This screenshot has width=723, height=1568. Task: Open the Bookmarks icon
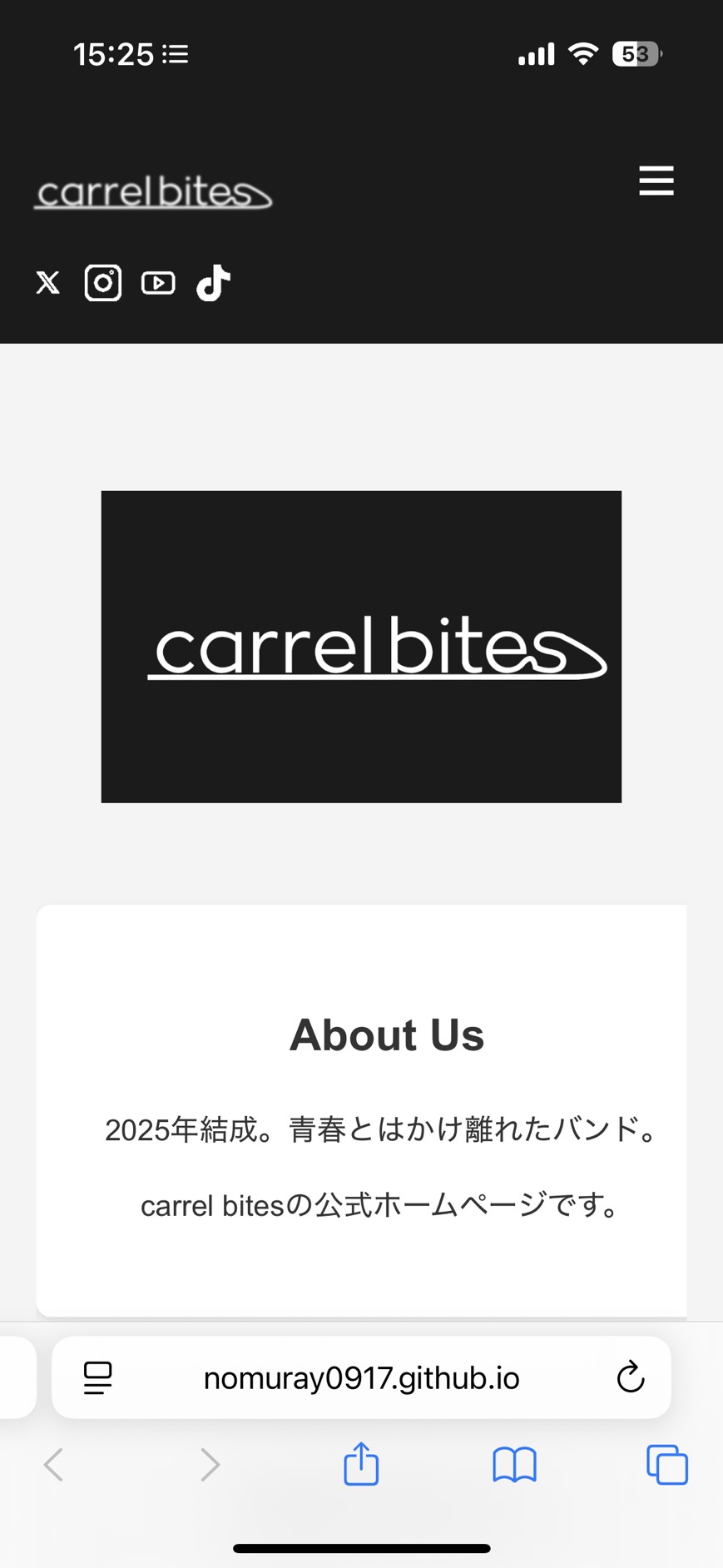(x=513, y=1465)
